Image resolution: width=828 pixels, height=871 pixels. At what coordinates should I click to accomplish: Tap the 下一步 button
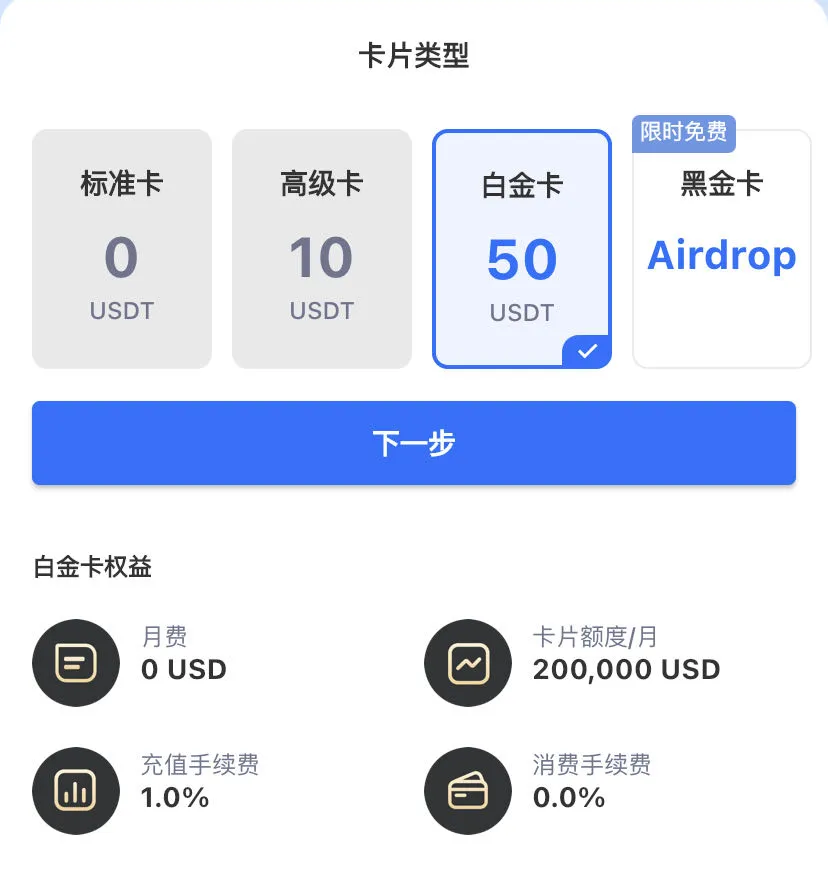(414, 443)
